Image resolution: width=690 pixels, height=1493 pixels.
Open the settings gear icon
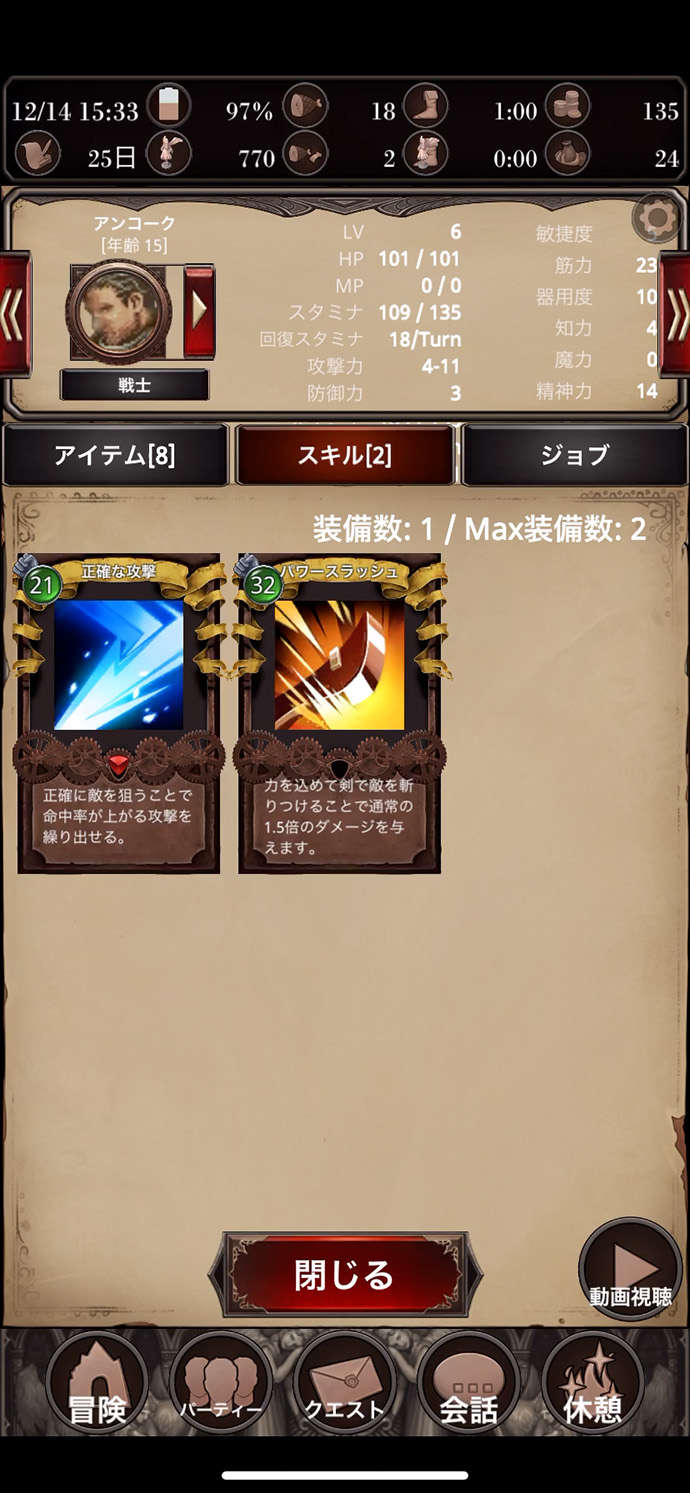[x=657, y=216]
